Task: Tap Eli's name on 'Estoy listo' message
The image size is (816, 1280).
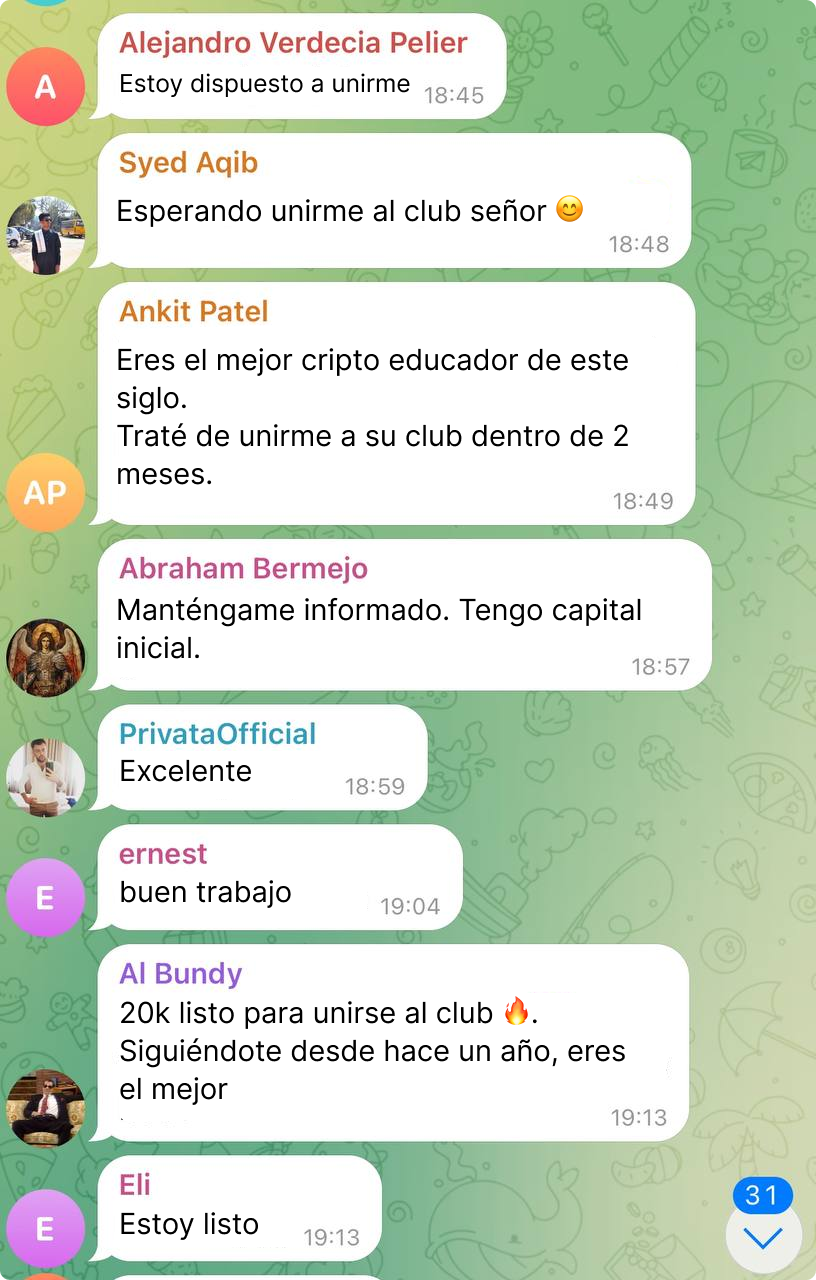Action: pyautogui.click(x=135, y=1185)
